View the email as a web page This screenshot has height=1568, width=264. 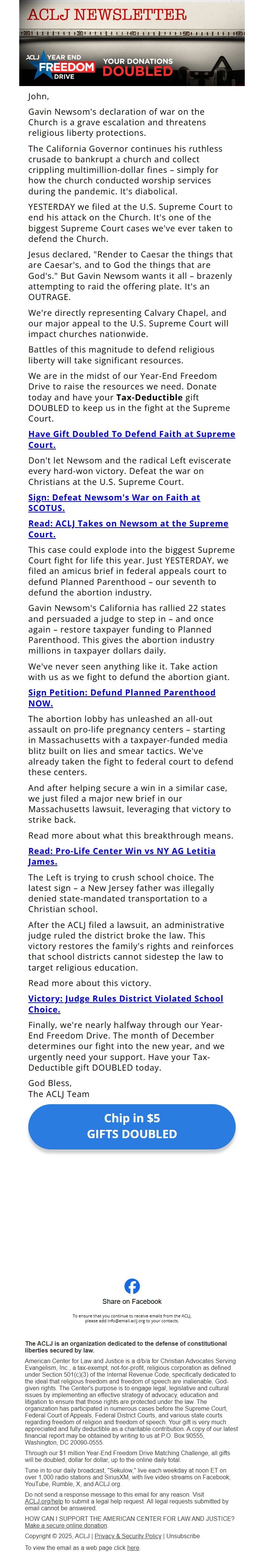click(x=133, y=1547)
